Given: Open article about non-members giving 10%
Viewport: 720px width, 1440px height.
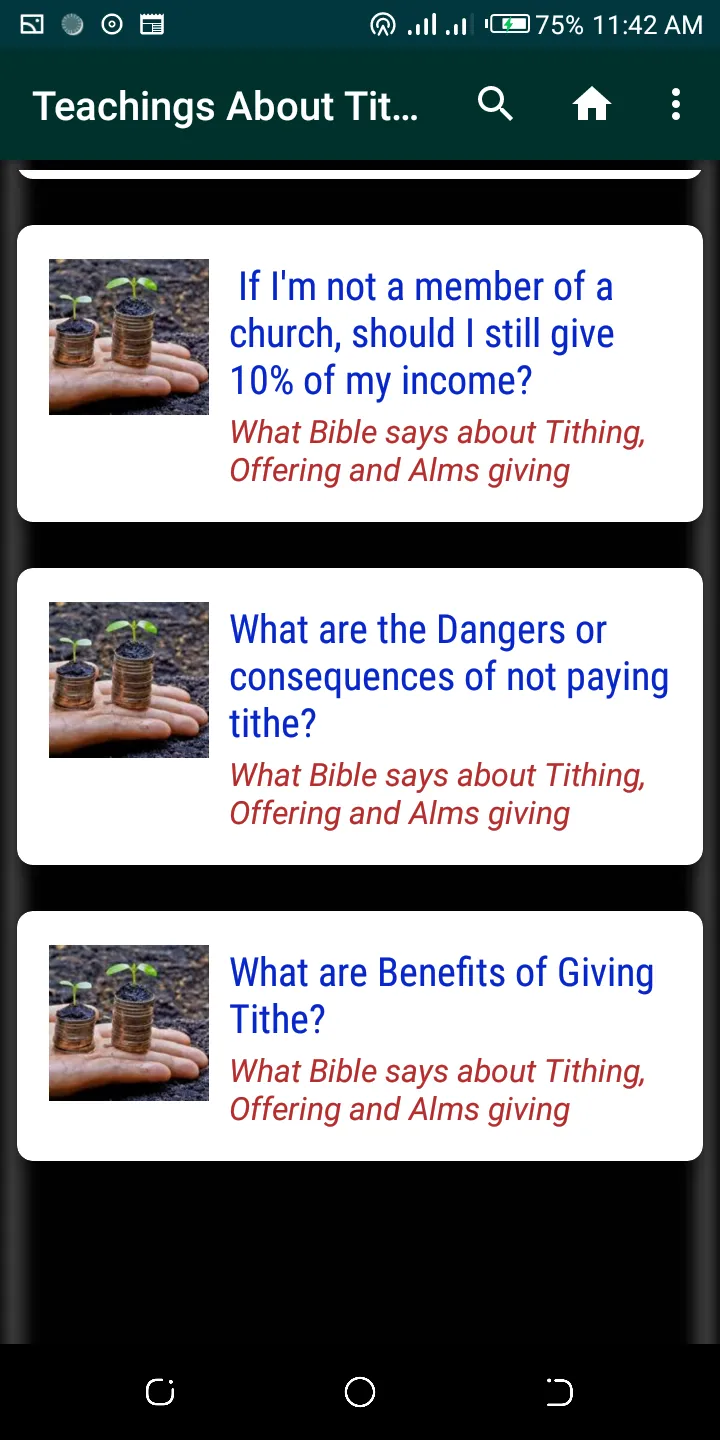Looking at the screenshot, I should tap(360, 373).
